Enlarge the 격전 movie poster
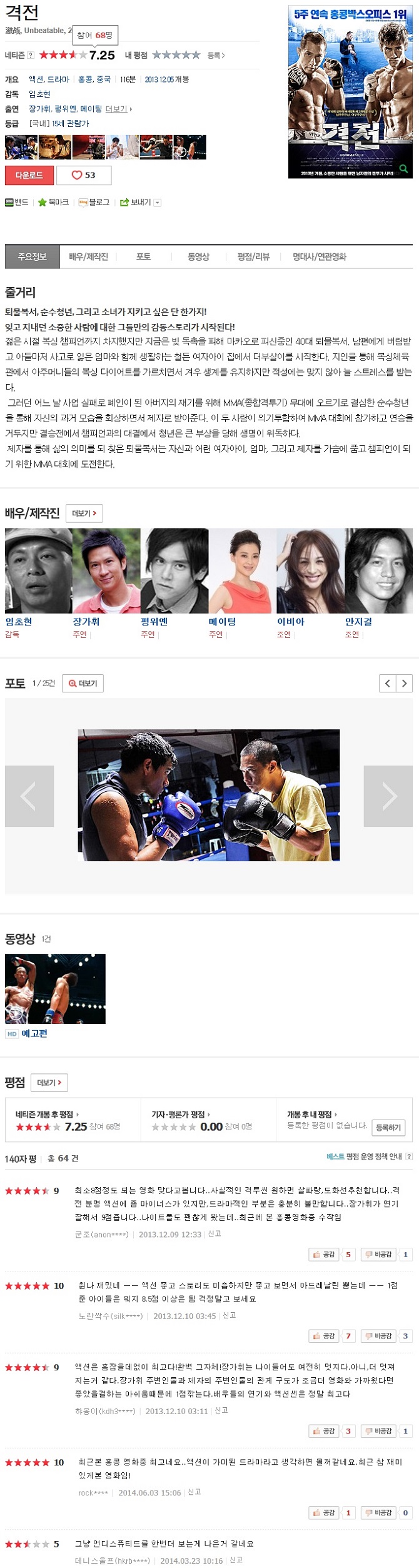 point(350,92)
